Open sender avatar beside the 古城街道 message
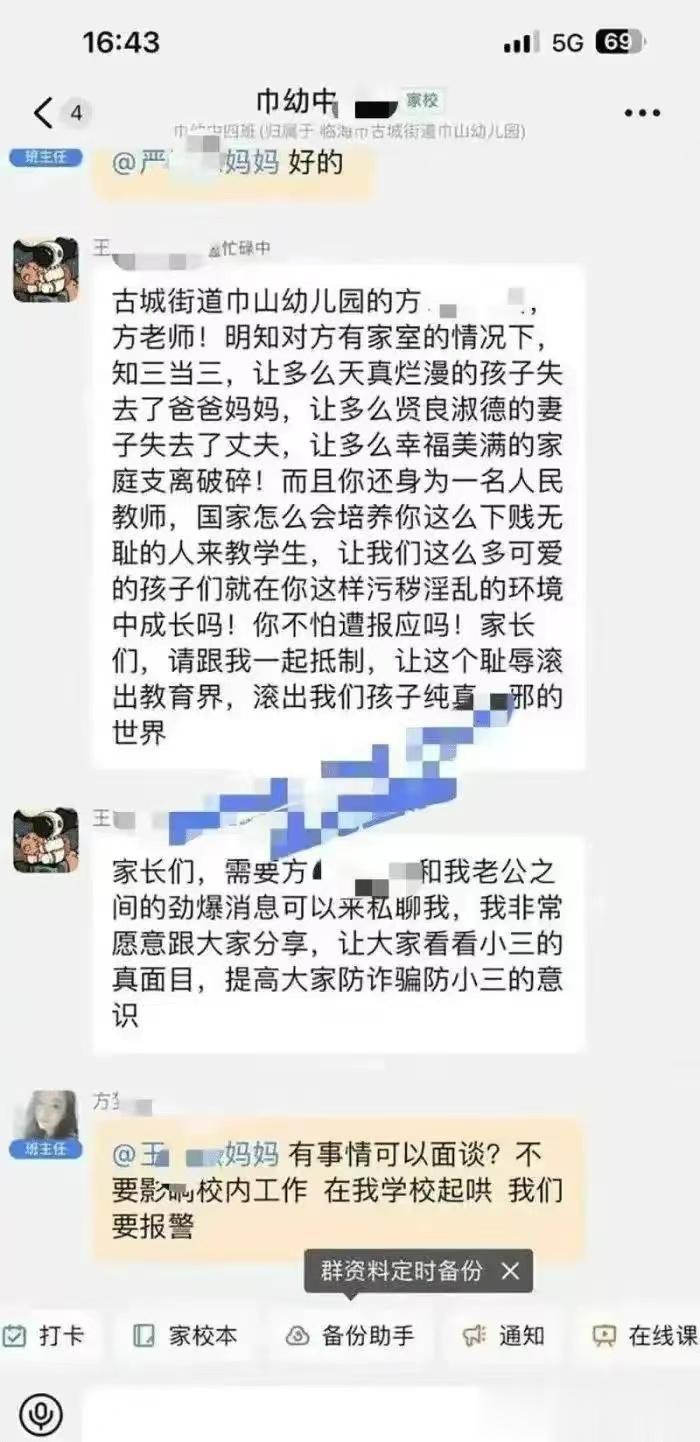Image resolution: width=700 pixels, height=1442 pixels. coord(45,270)
